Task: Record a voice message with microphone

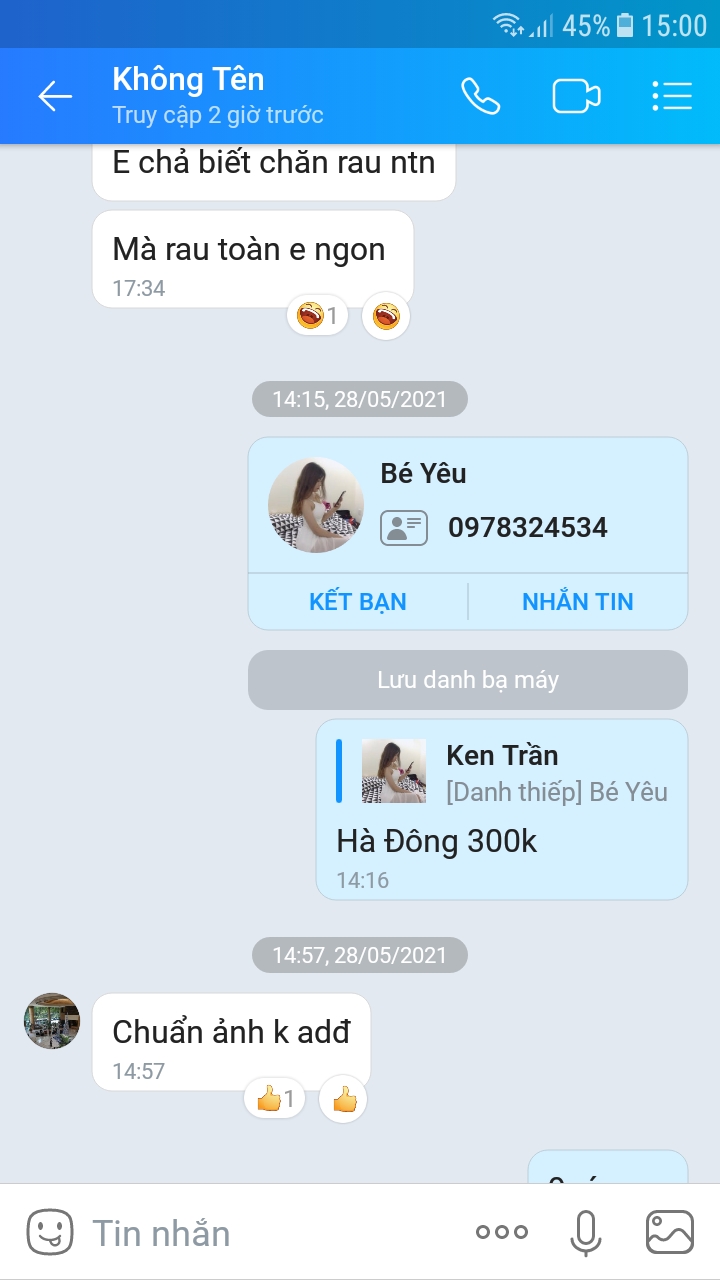Action: point(586,1232)
